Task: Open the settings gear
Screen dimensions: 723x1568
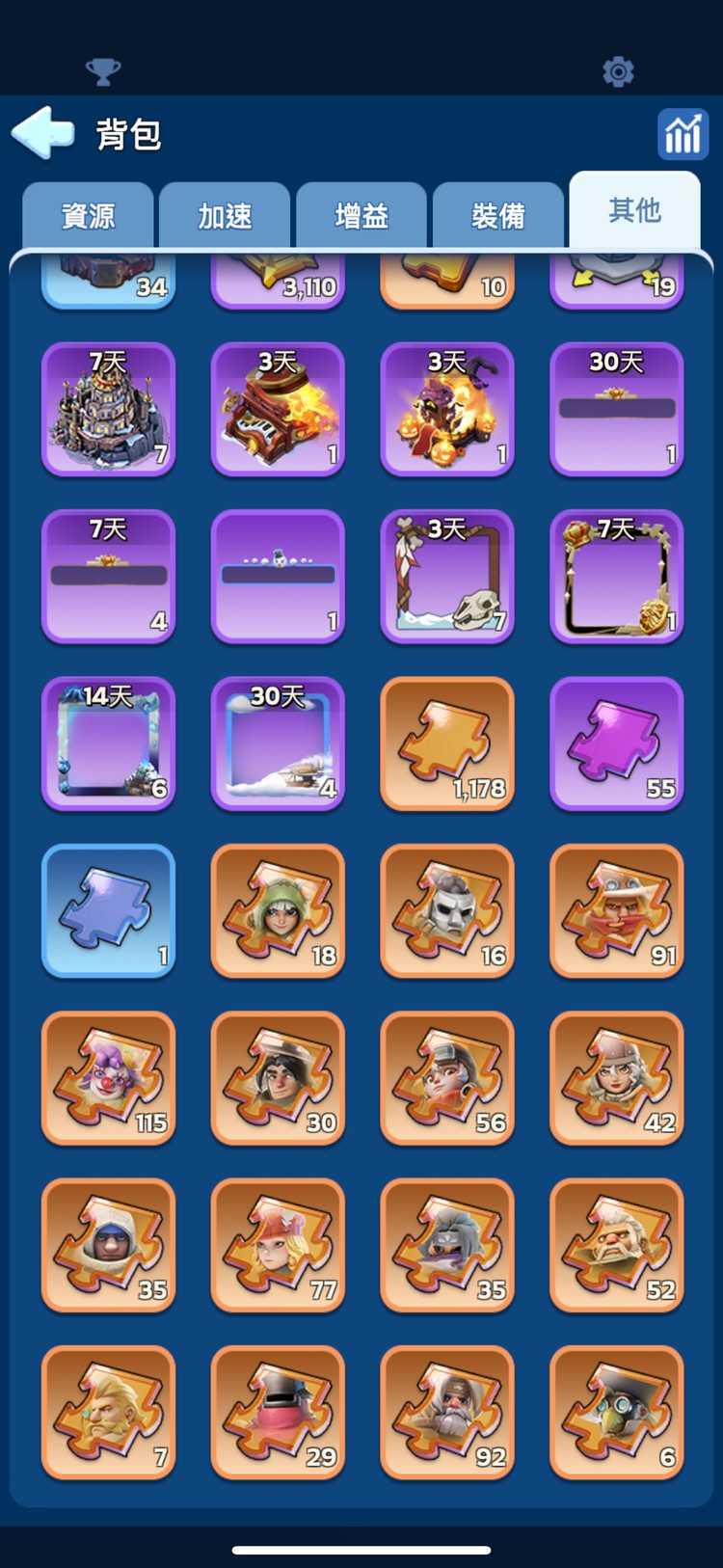Action: pos(618,71)
